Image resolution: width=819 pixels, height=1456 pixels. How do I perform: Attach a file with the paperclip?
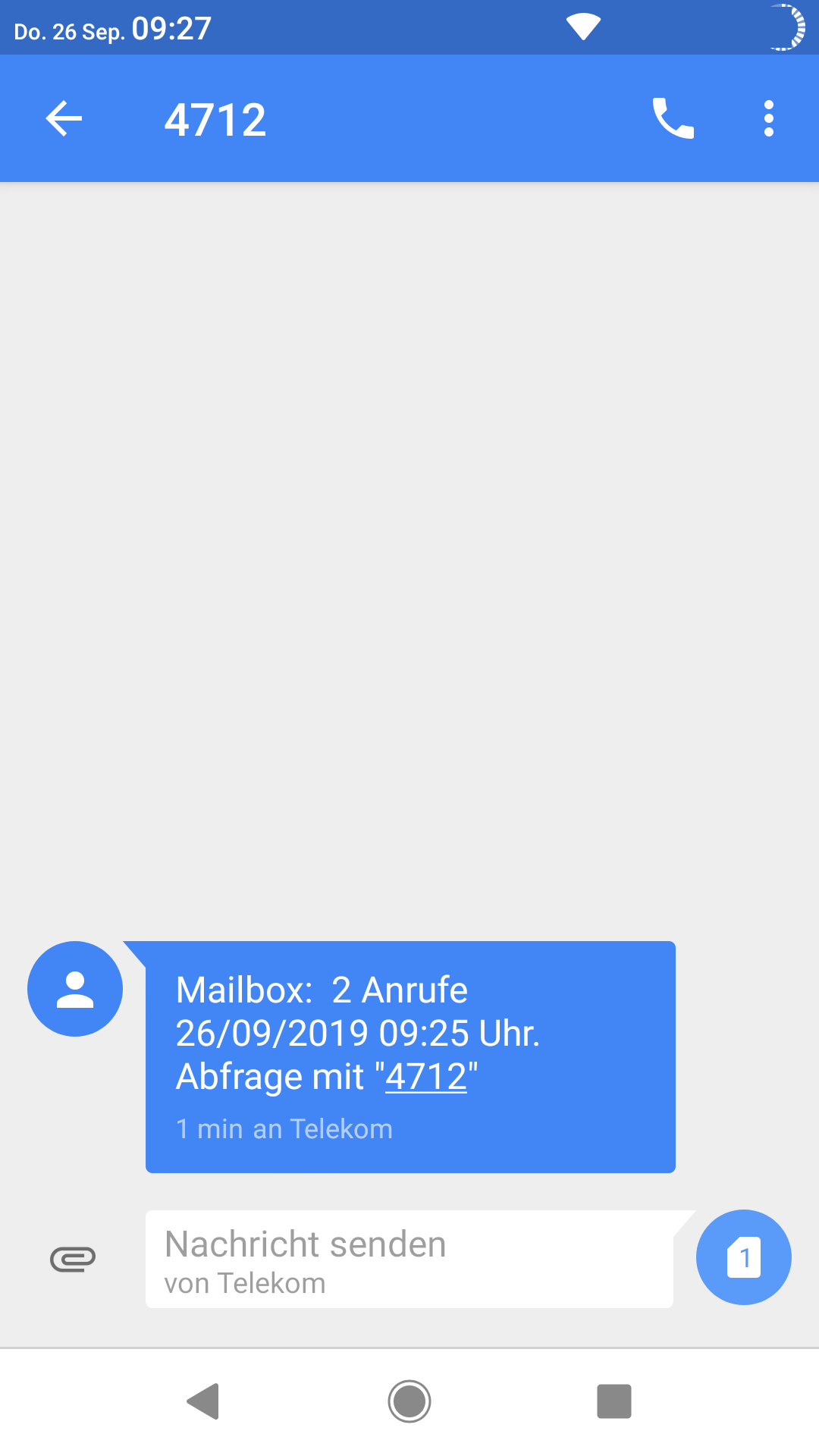pos(73,1259)
